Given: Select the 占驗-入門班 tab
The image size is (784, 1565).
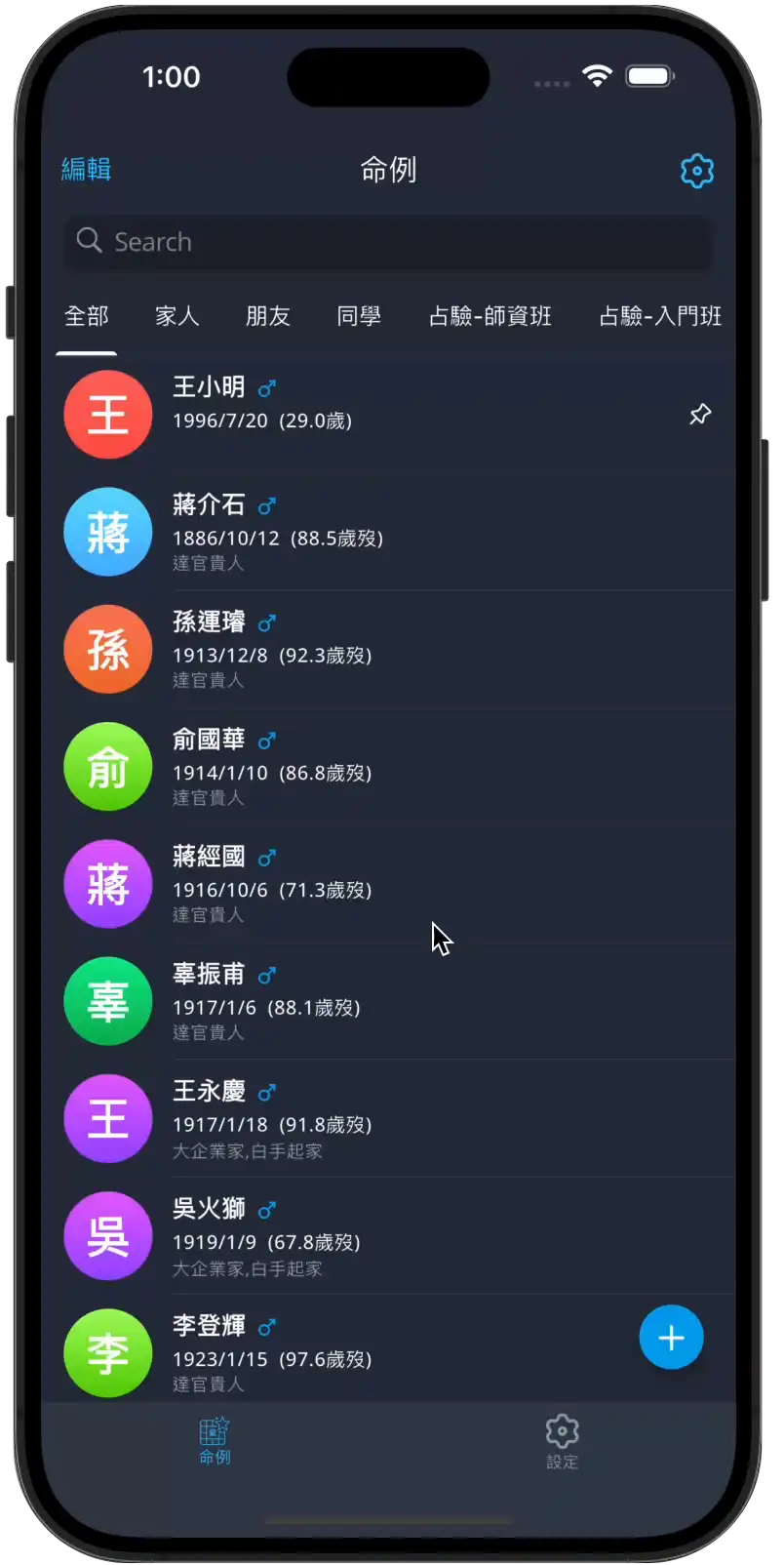Looking at the screenshot, I should (659, 316).
